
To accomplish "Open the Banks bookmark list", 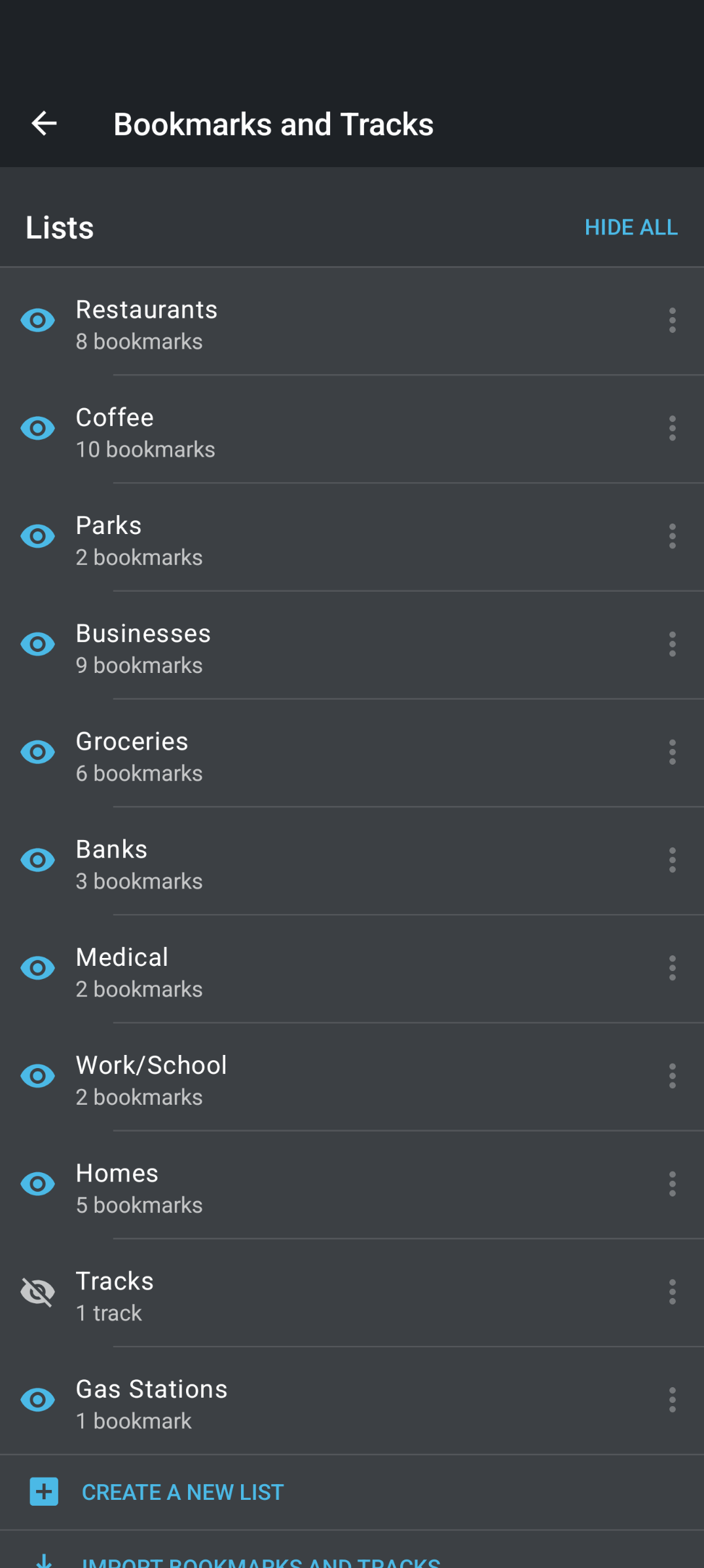I will pyautogui.click(x=352, y=861).
